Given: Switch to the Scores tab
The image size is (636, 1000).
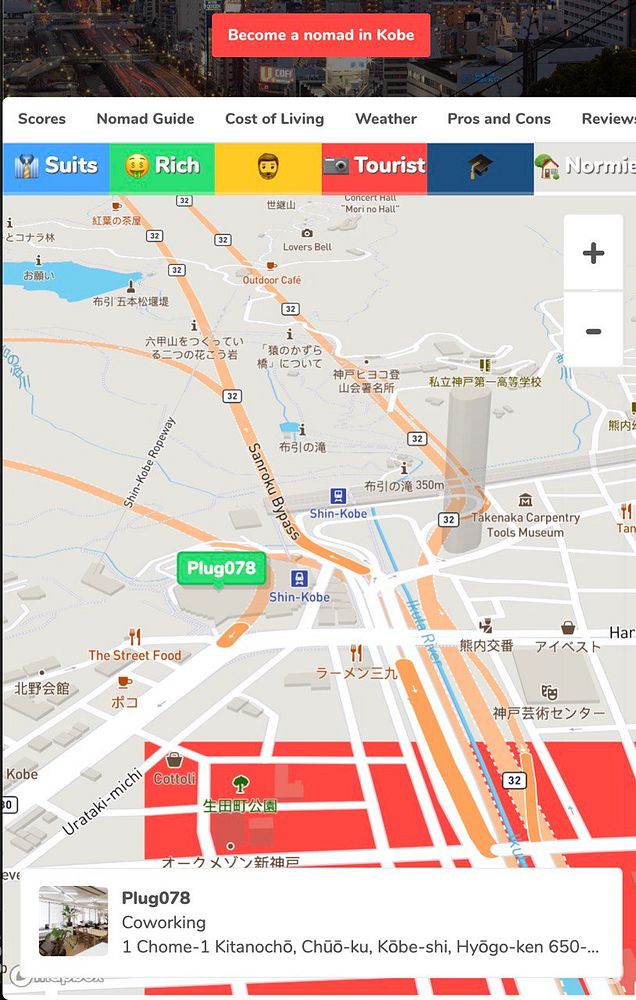Looking at the screenshot, I should pos(42,118).
